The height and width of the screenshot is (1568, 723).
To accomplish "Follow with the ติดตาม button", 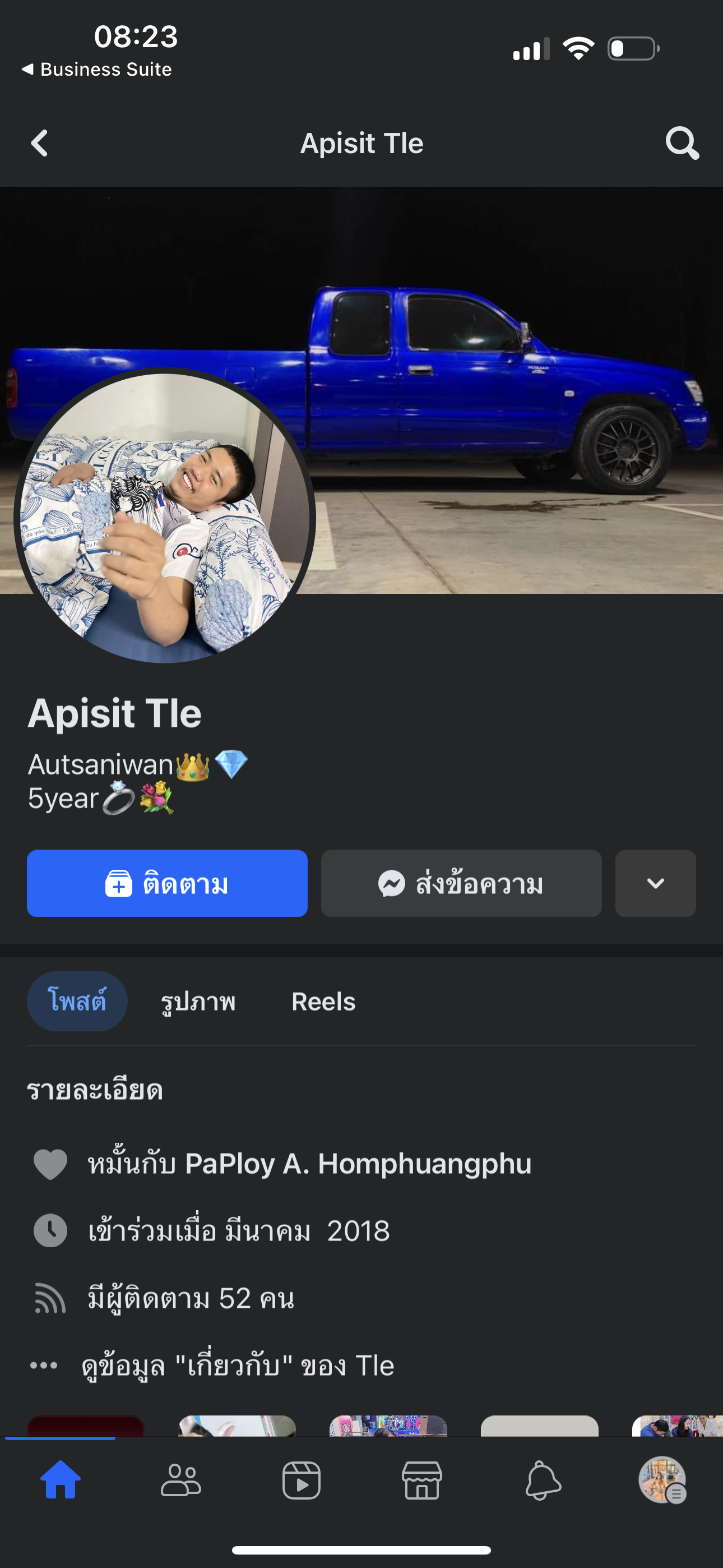I will click(x=167, y=883).
